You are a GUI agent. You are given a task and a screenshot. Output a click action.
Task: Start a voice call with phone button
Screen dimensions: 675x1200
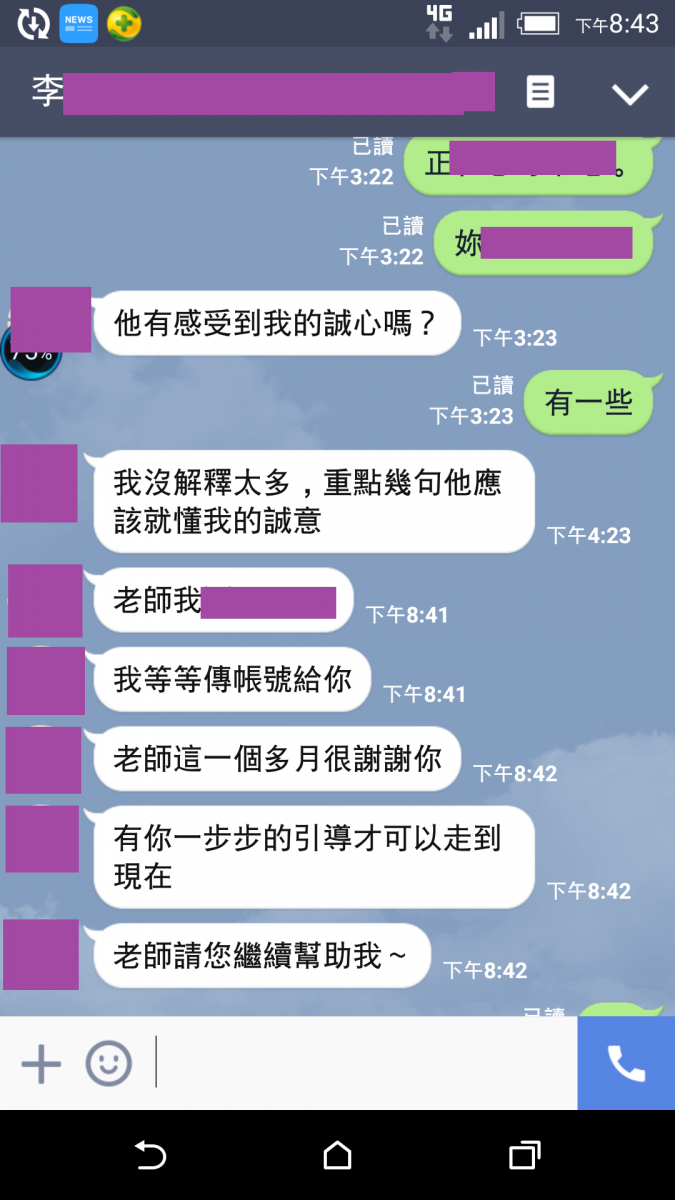pyautogui.click(x=626, y=1064)
